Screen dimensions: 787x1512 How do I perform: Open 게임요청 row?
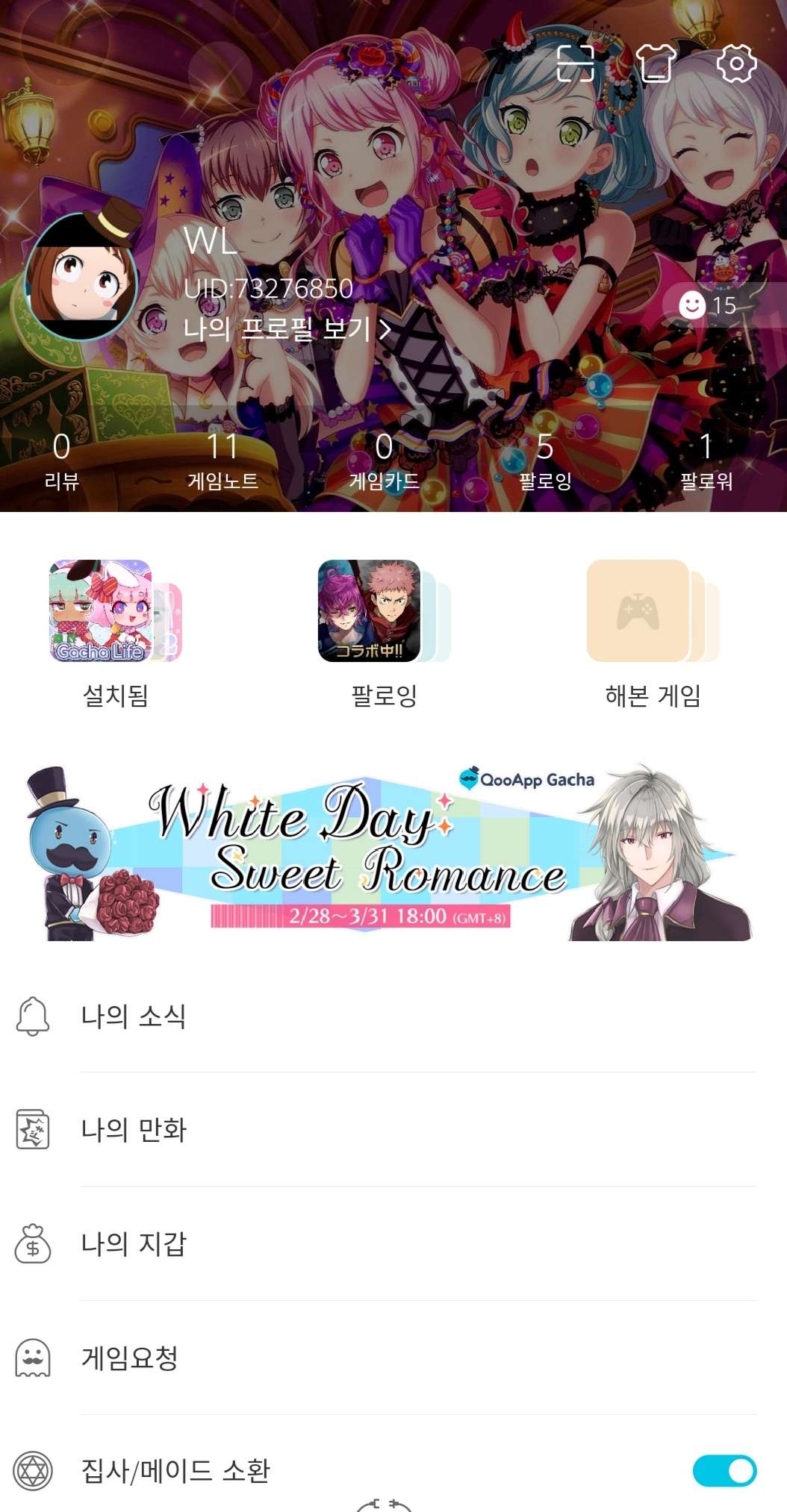393,1358
